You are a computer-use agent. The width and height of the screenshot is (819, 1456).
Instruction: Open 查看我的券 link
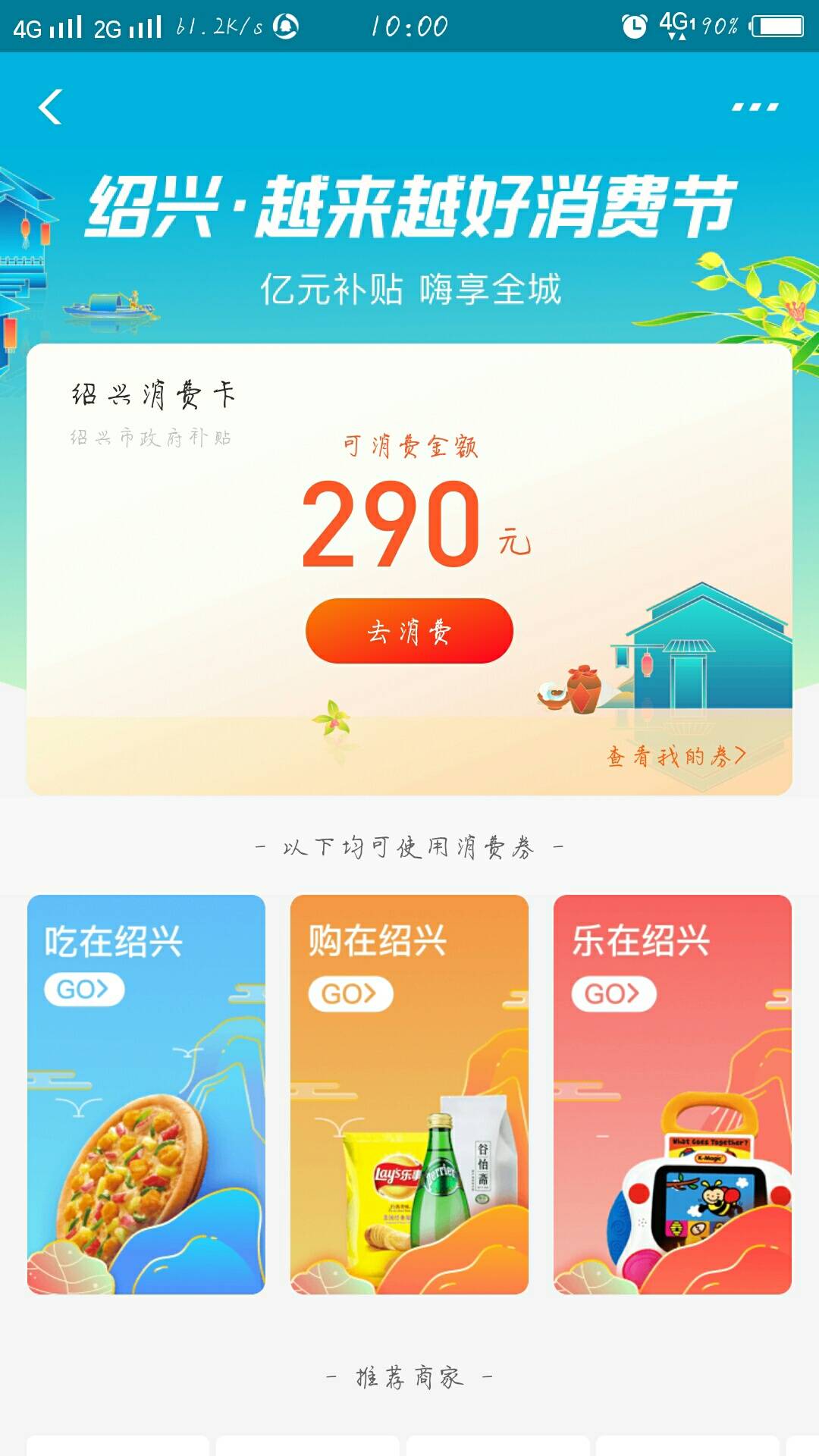coord(676,756)
